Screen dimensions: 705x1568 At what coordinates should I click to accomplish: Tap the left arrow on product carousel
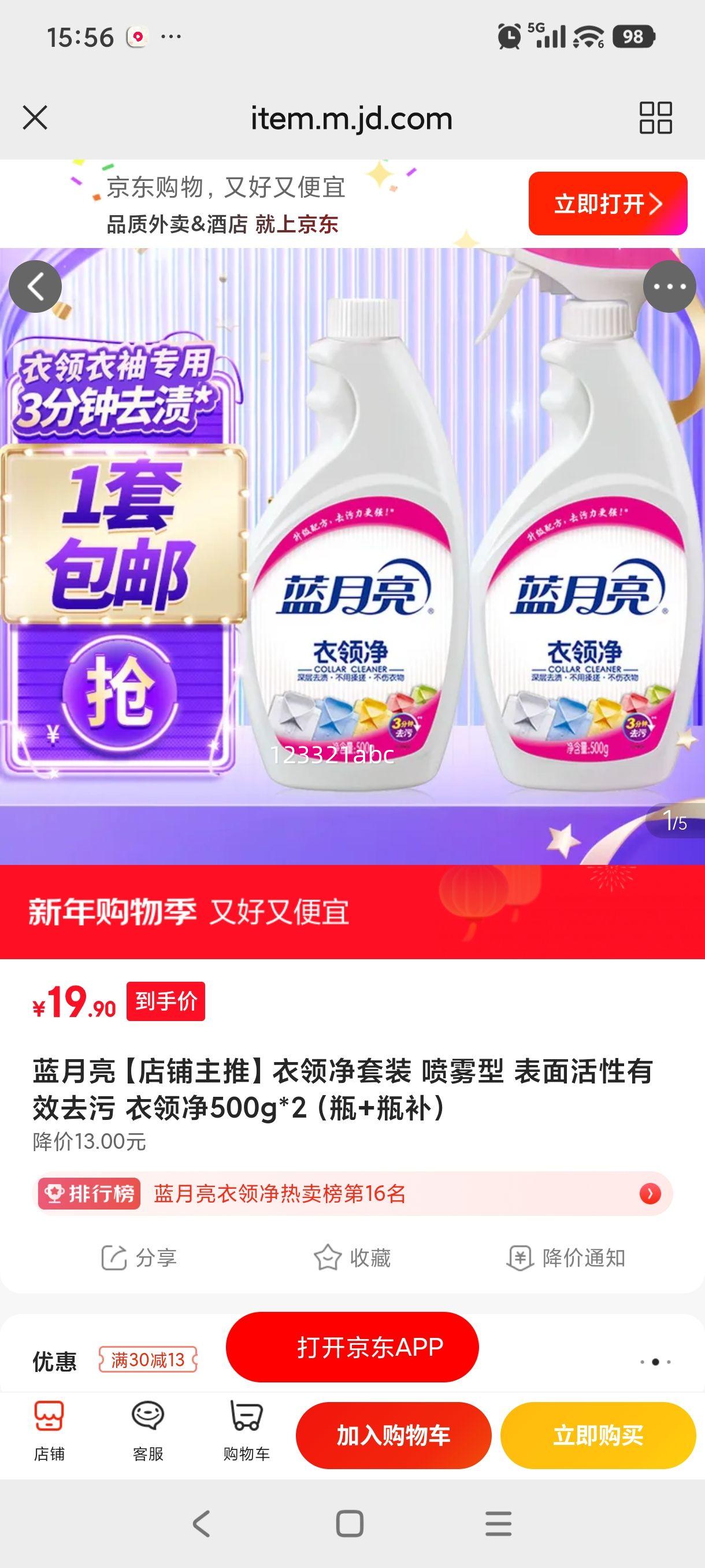pyautogui.click(x=36, y=287)
